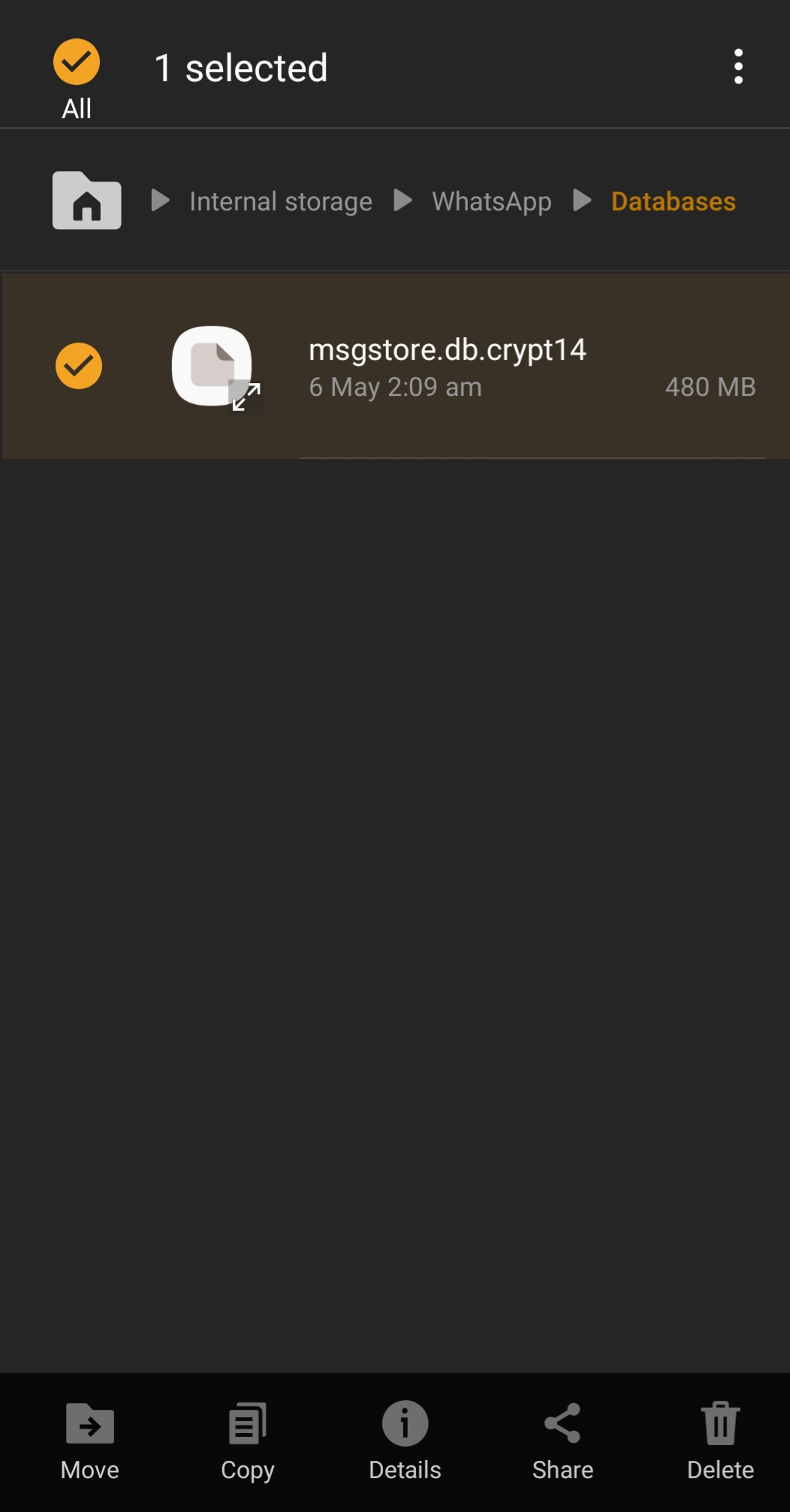
Task: Tap the Databases breadcrumb
Action: (673, 201)
